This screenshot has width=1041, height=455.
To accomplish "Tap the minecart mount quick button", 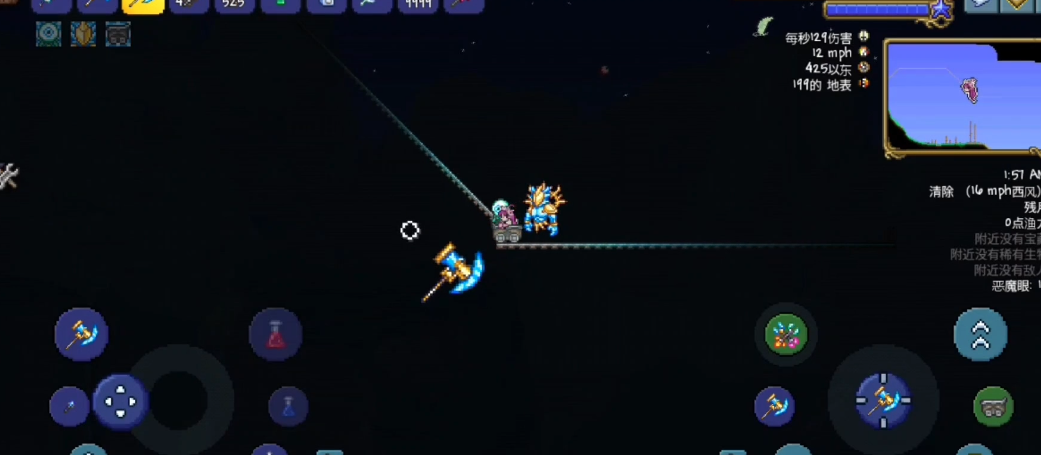I will tap(992, 406).
